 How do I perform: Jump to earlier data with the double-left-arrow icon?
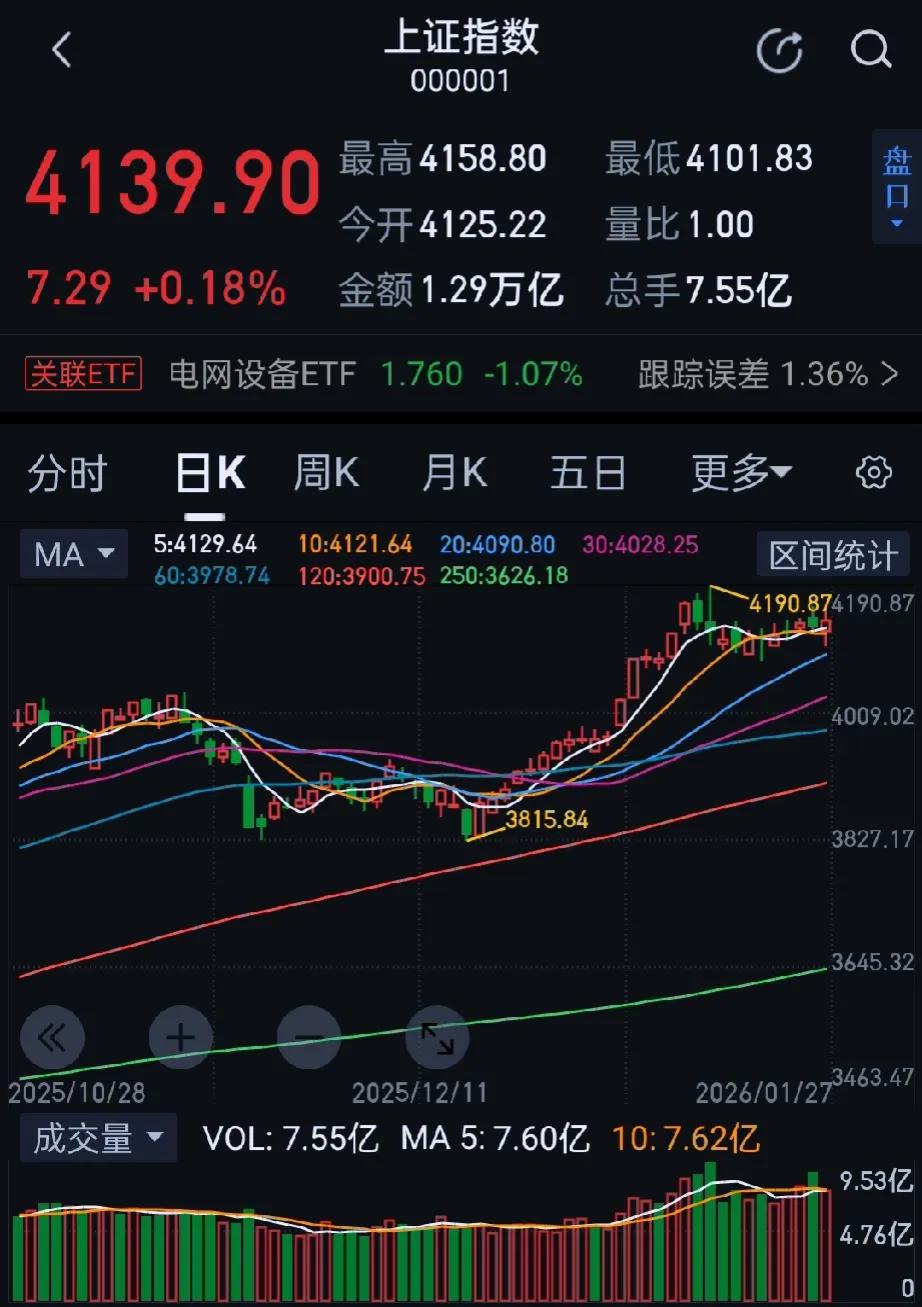click(x=53, y=1038)
